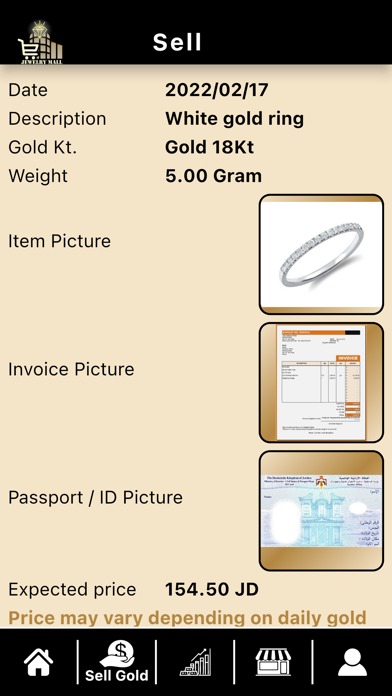The height and width of the screenshot is (696, 392).
Task: Go to the Home tab
Action: point(39,662)
